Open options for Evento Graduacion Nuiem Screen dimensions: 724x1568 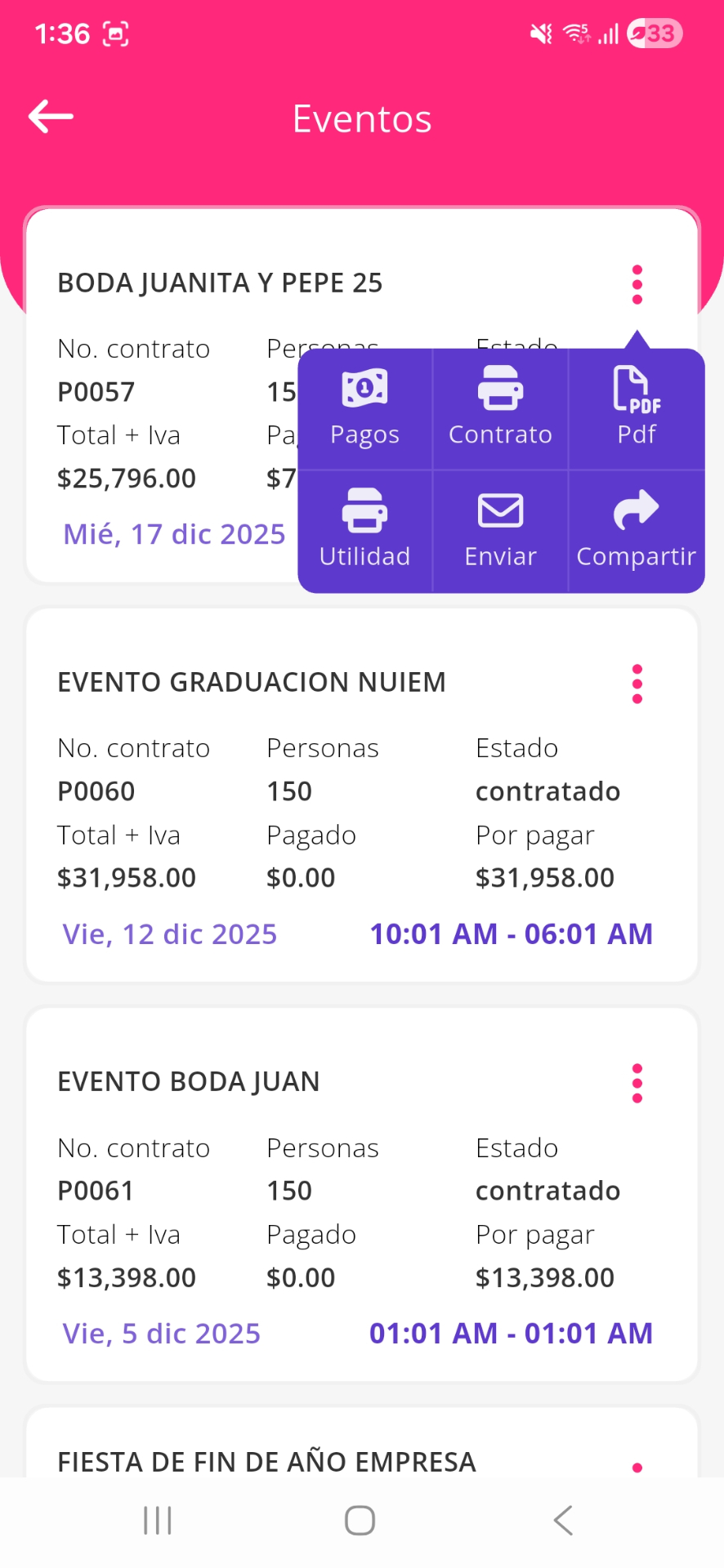pyautogui.click(x=637, y=684)
